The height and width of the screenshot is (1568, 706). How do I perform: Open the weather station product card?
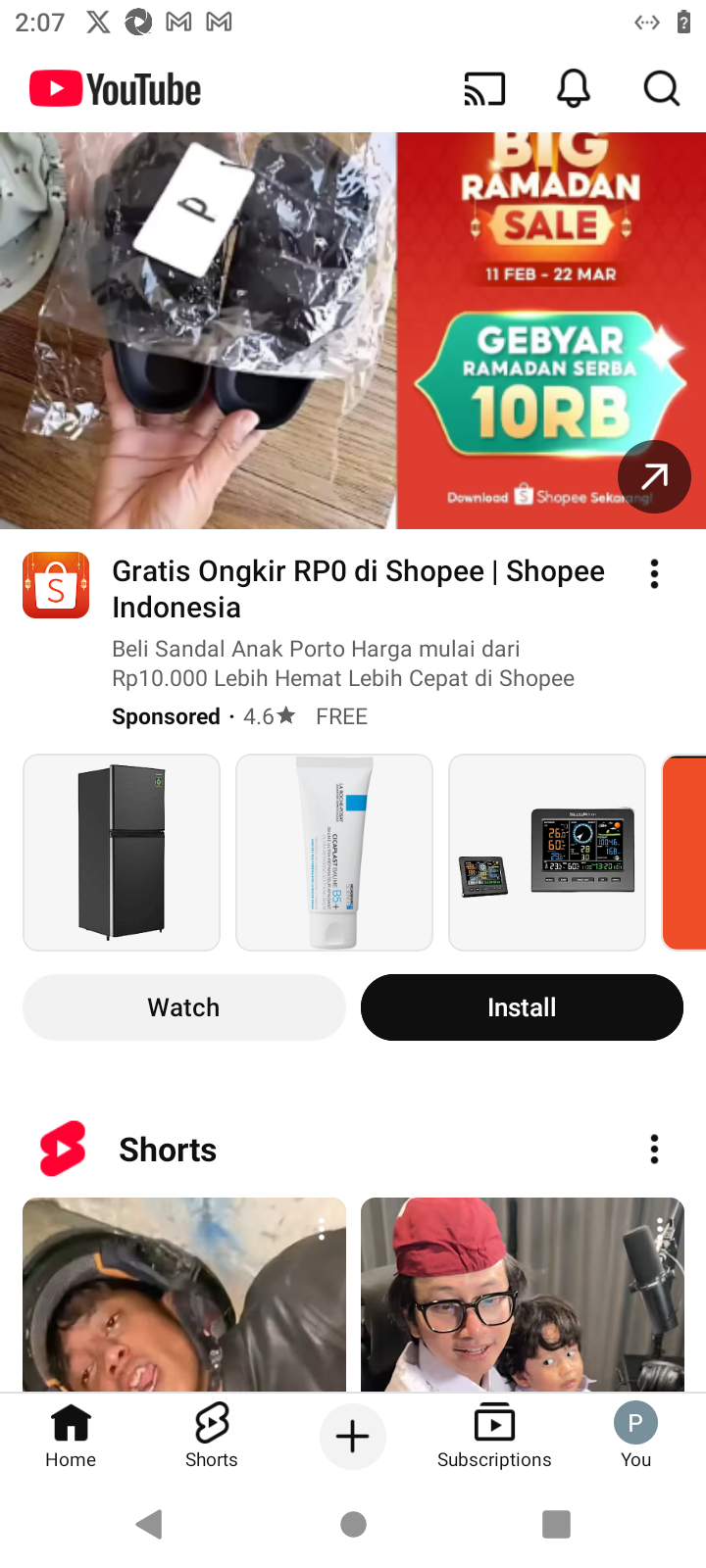coord(547,853)
